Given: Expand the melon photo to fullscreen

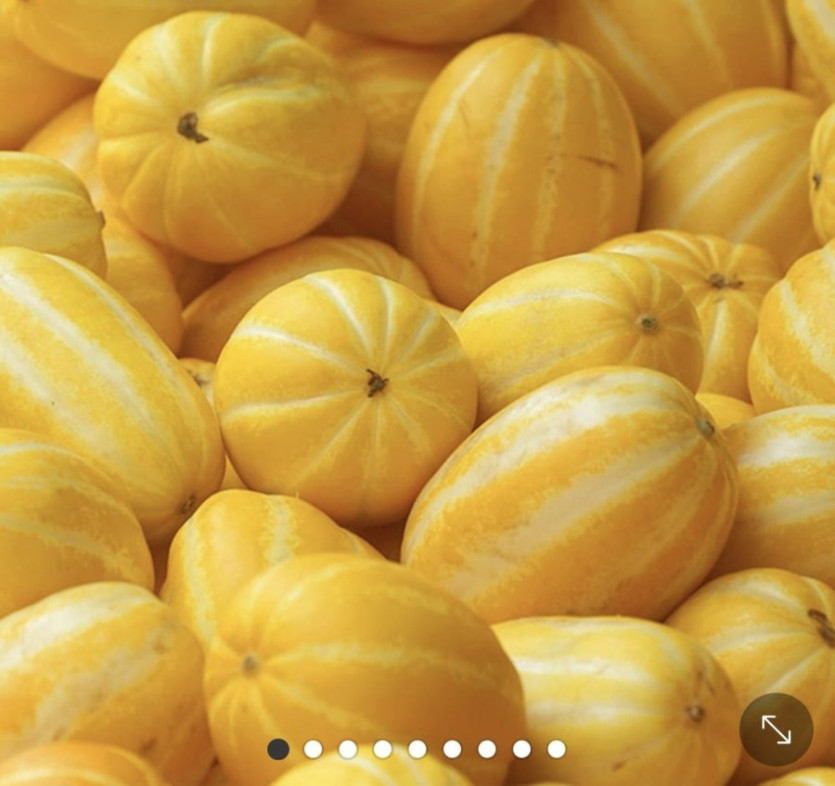Looking at the screenshot, I should coord(776,729).
